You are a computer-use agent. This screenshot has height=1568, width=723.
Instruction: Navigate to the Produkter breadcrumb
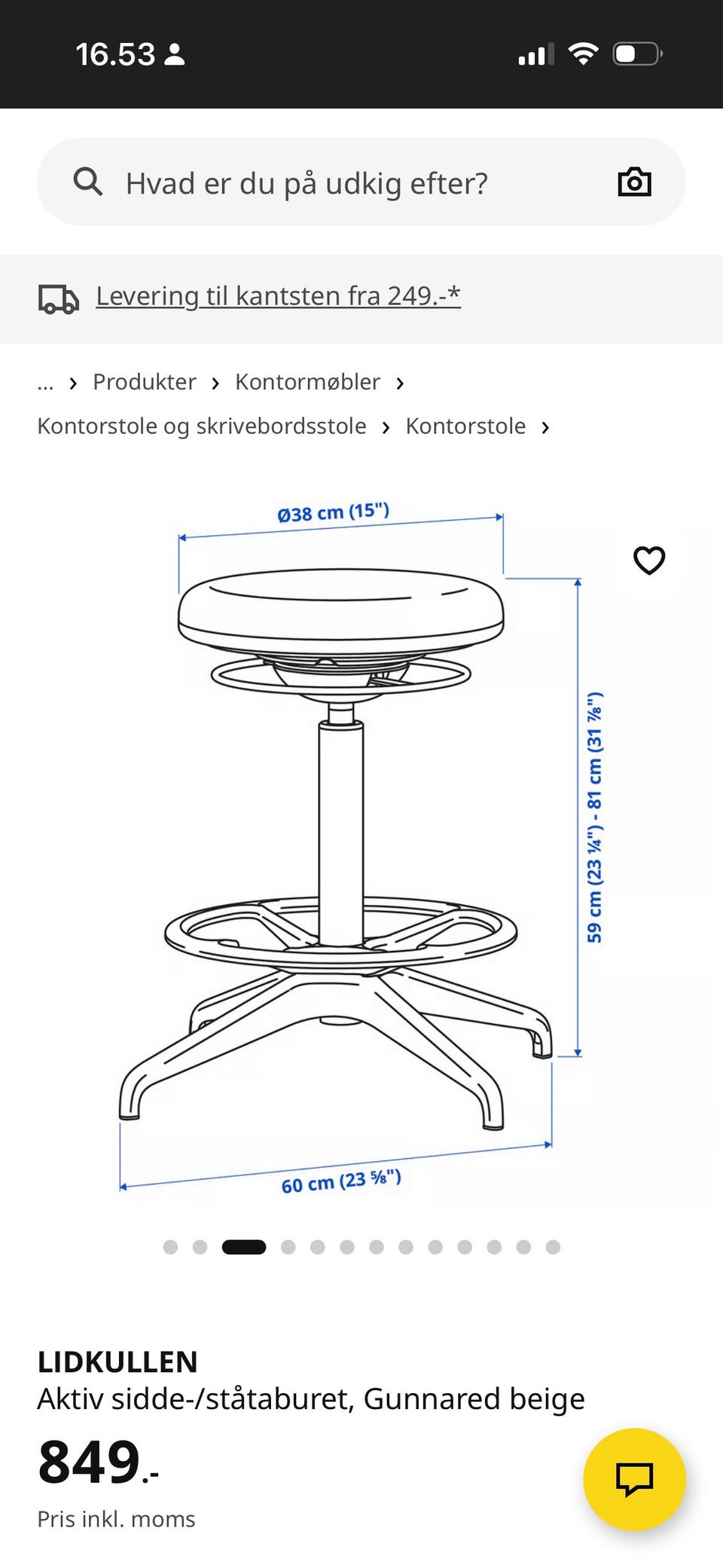tap(145, 382)
